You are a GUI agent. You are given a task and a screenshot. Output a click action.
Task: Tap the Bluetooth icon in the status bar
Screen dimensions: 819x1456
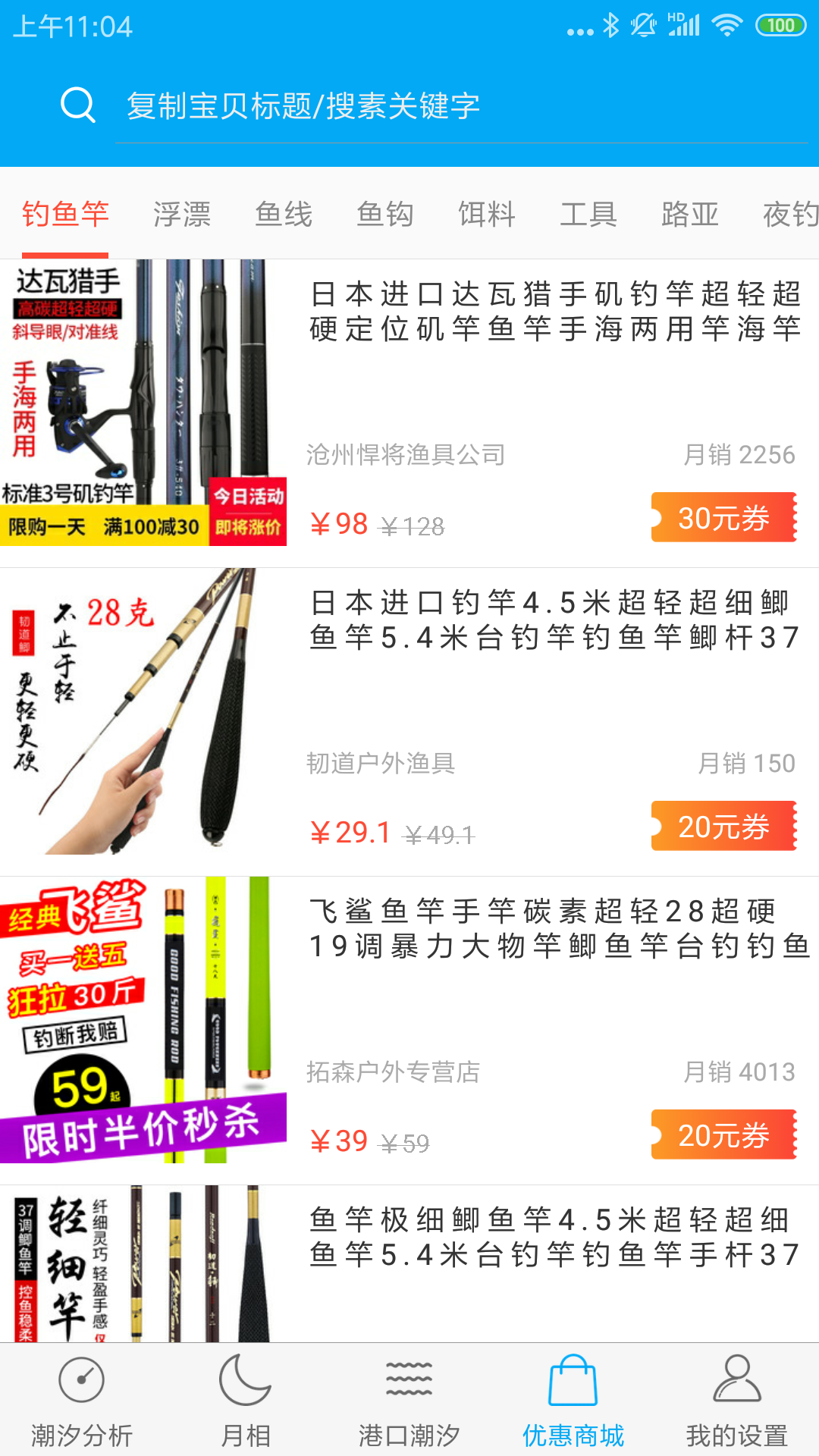(611, 25)
